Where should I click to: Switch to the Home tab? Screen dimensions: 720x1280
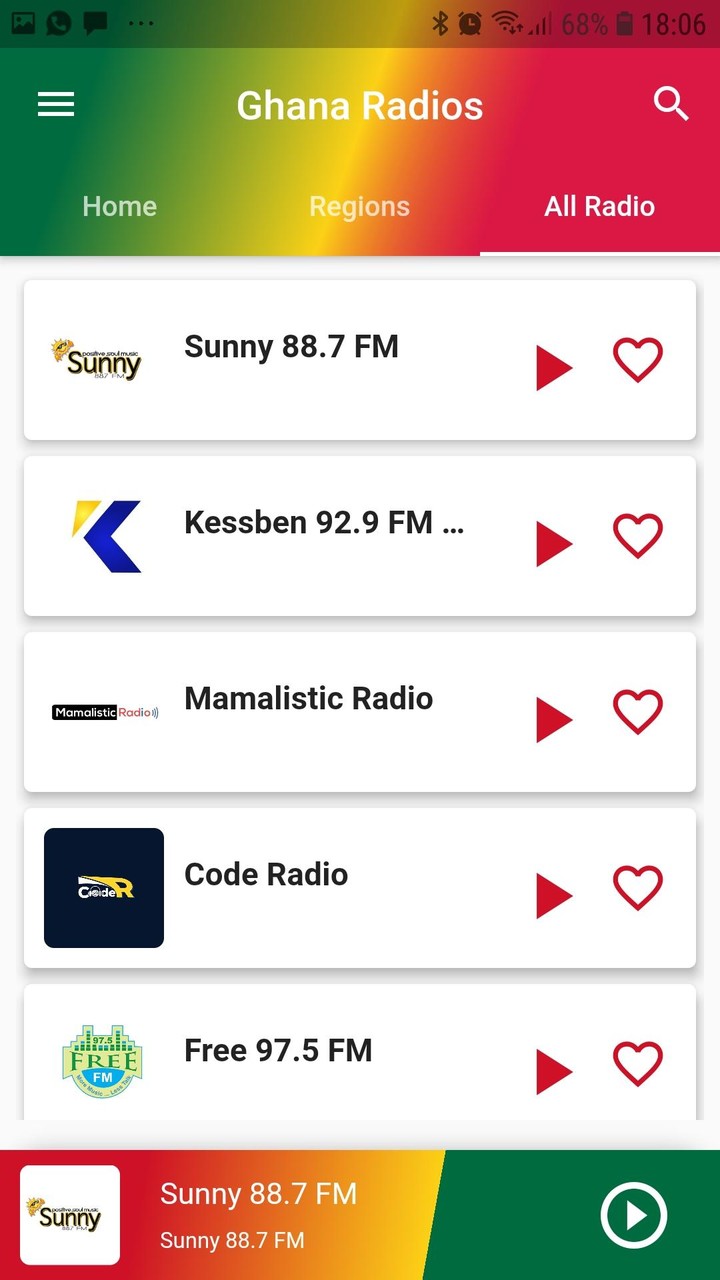click(119, 206)
